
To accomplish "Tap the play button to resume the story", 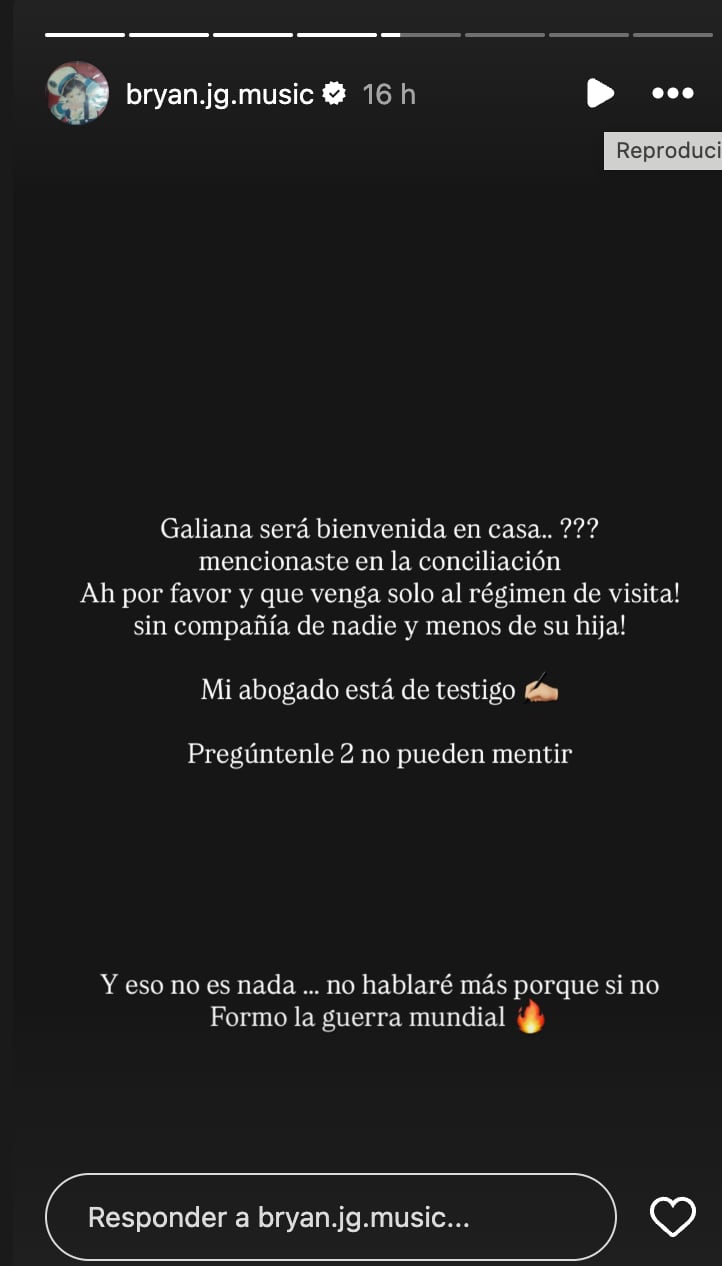I will (599, 93).
